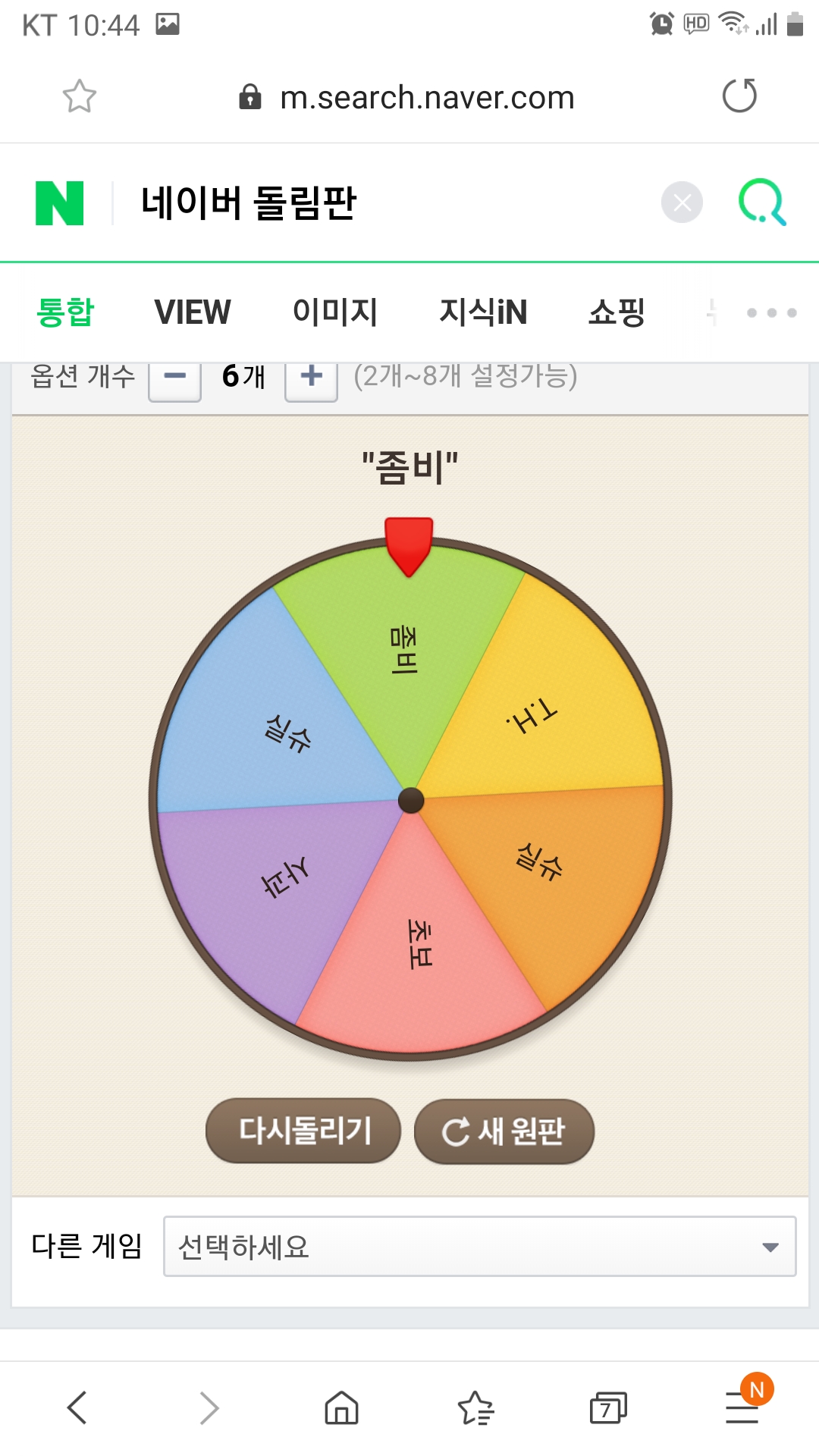Image resolution: width=819 pixels, height=1456 pixels.
Task: Expand the 다른 게임 dropdown
Action: (479, 1247)
